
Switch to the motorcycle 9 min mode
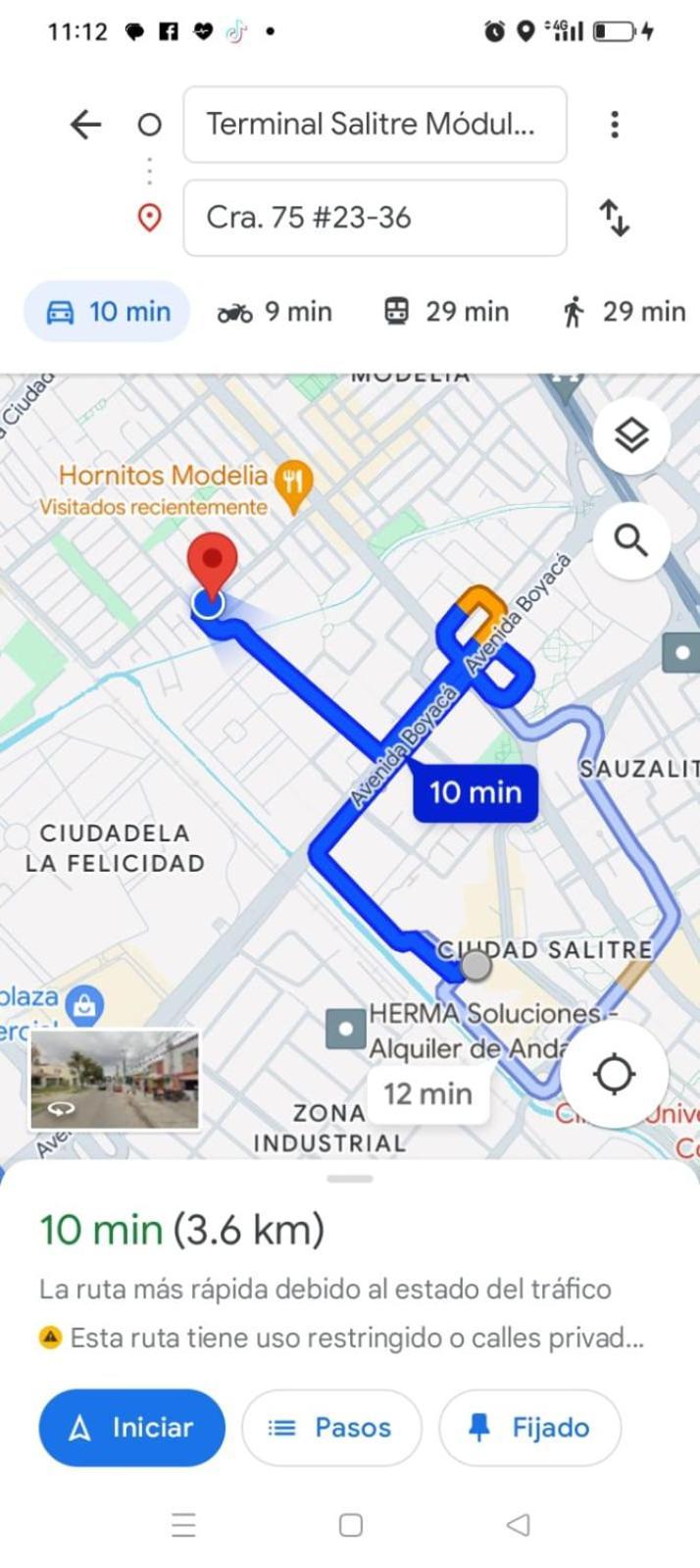[275, 312]
